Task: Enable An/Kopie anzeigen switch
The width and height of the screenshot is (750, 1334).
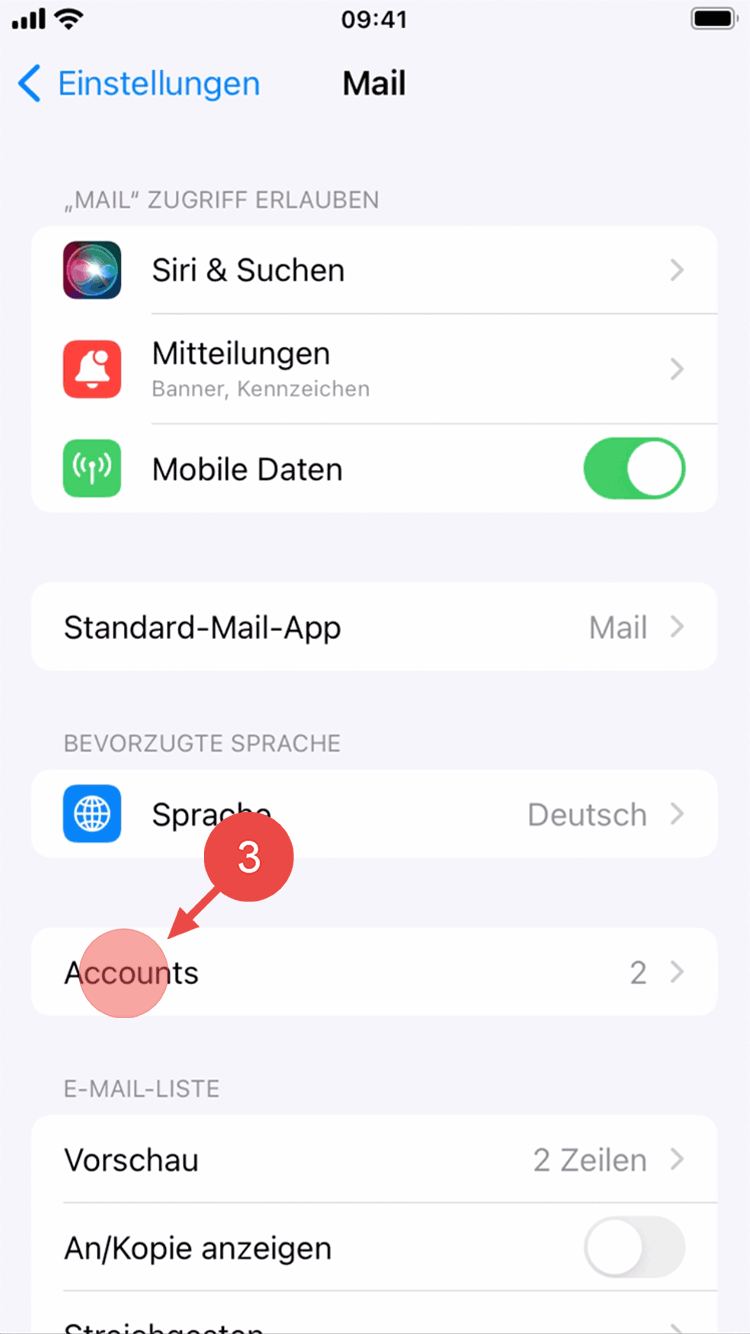Action: 634,1248
